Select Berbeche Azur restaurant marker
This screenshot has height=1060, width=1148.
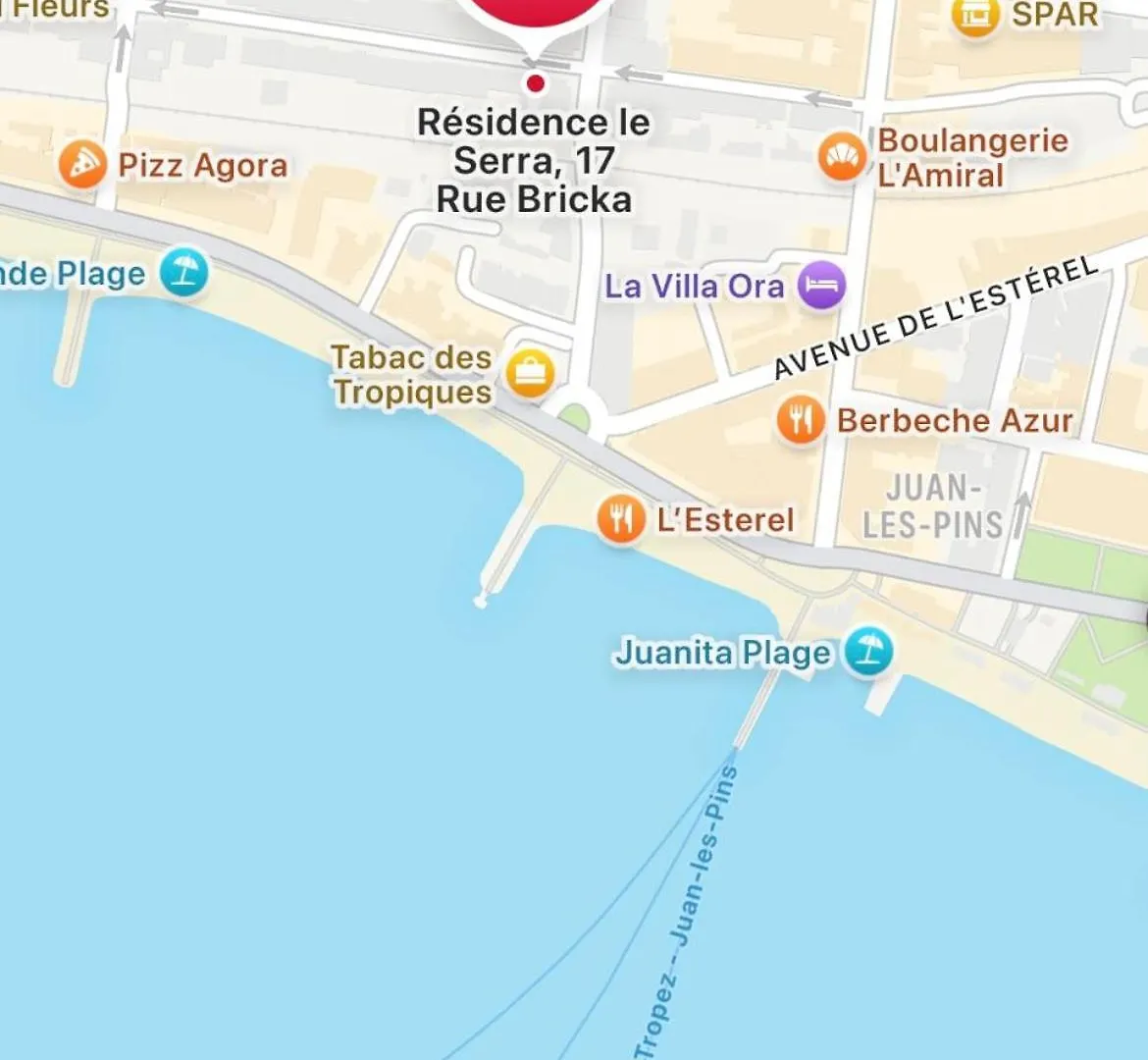point(801,420)
